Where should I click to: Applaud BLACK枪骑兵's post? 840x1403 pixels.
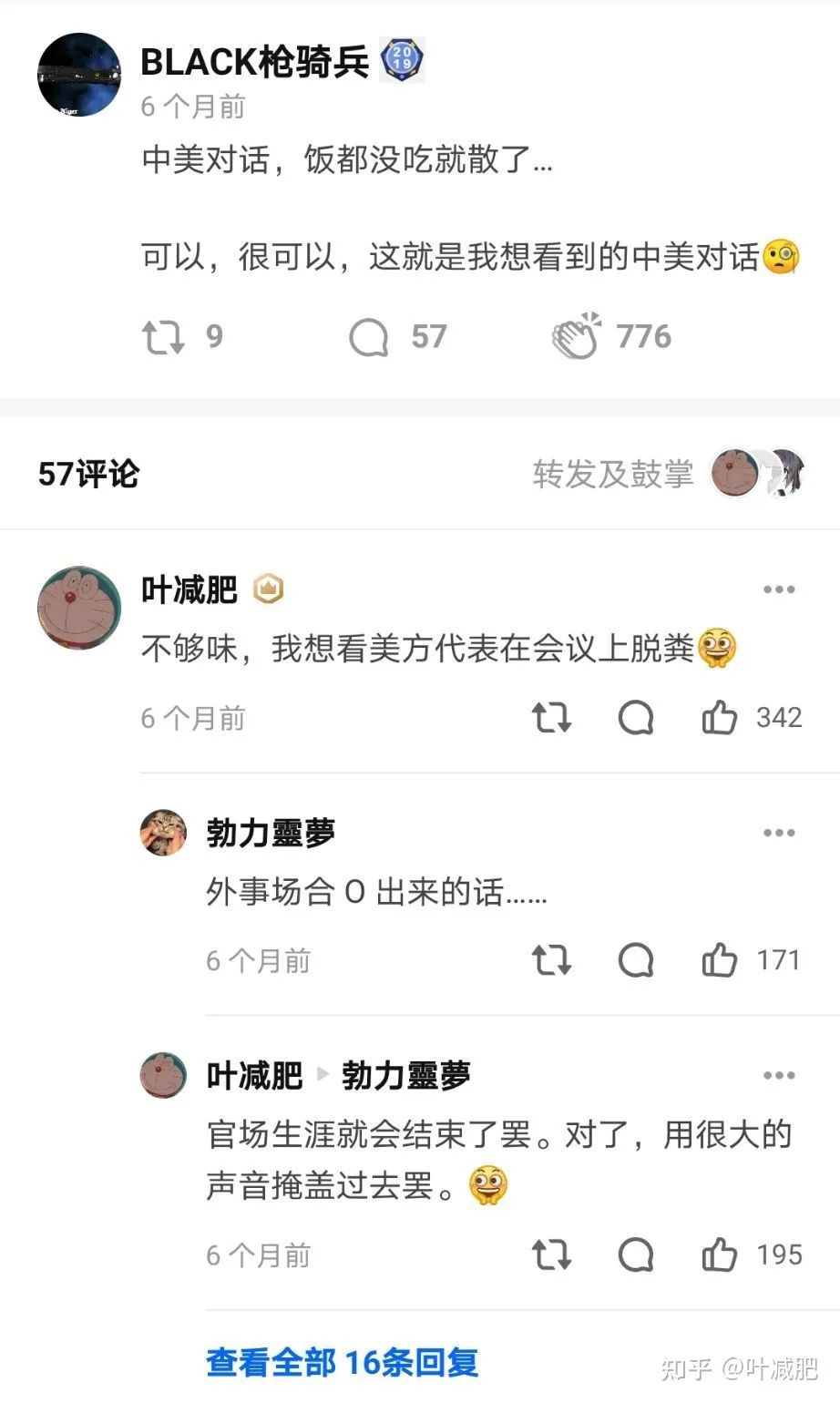[578, 337]
